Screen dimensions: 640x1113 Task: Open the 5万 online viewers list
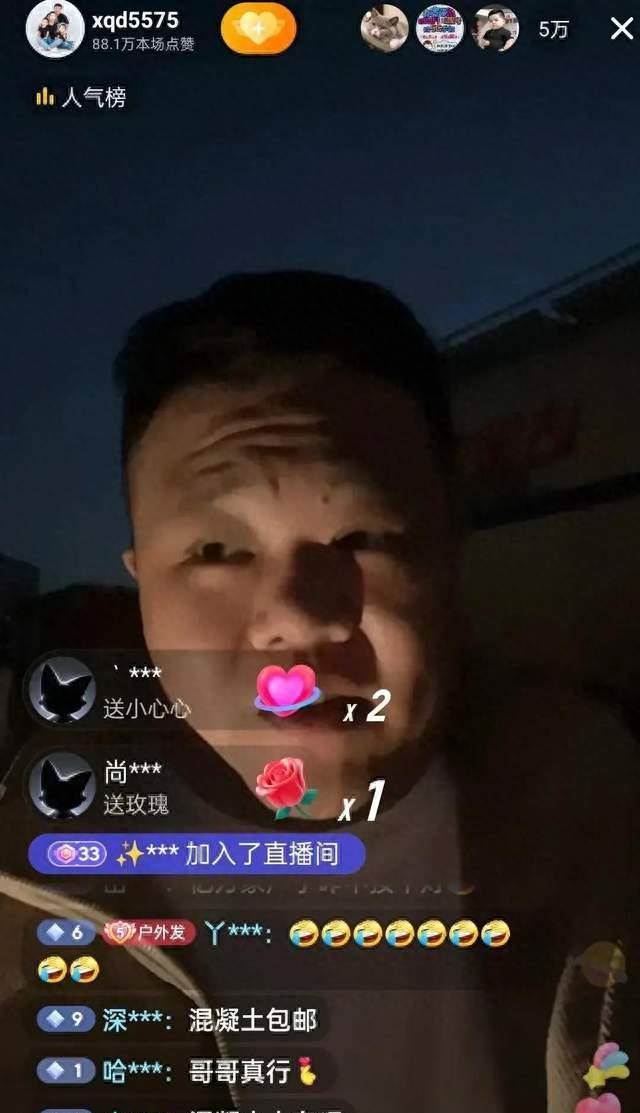coord(553,29)
